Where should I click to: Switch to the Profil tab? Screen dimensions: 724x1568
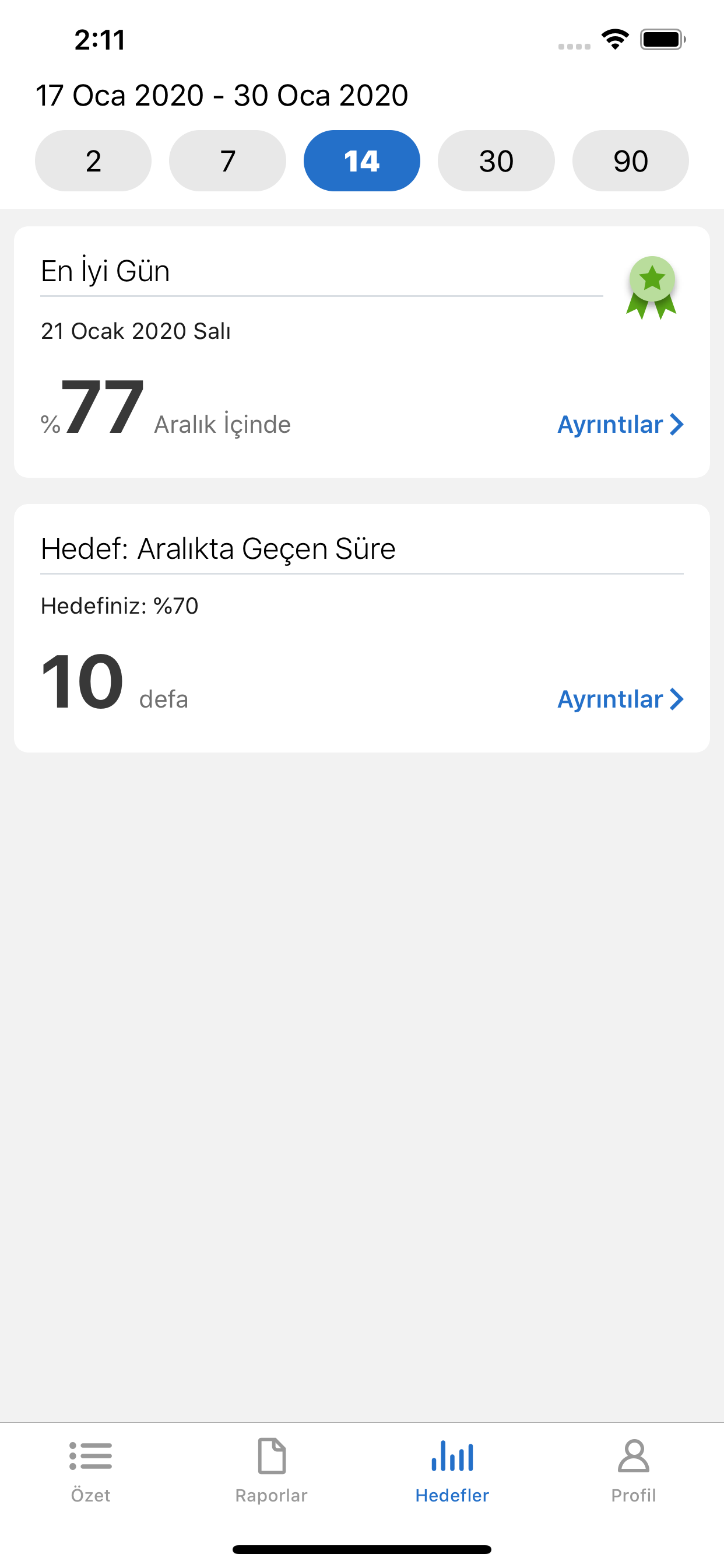pyautogui.click(x=633, y=1471)
